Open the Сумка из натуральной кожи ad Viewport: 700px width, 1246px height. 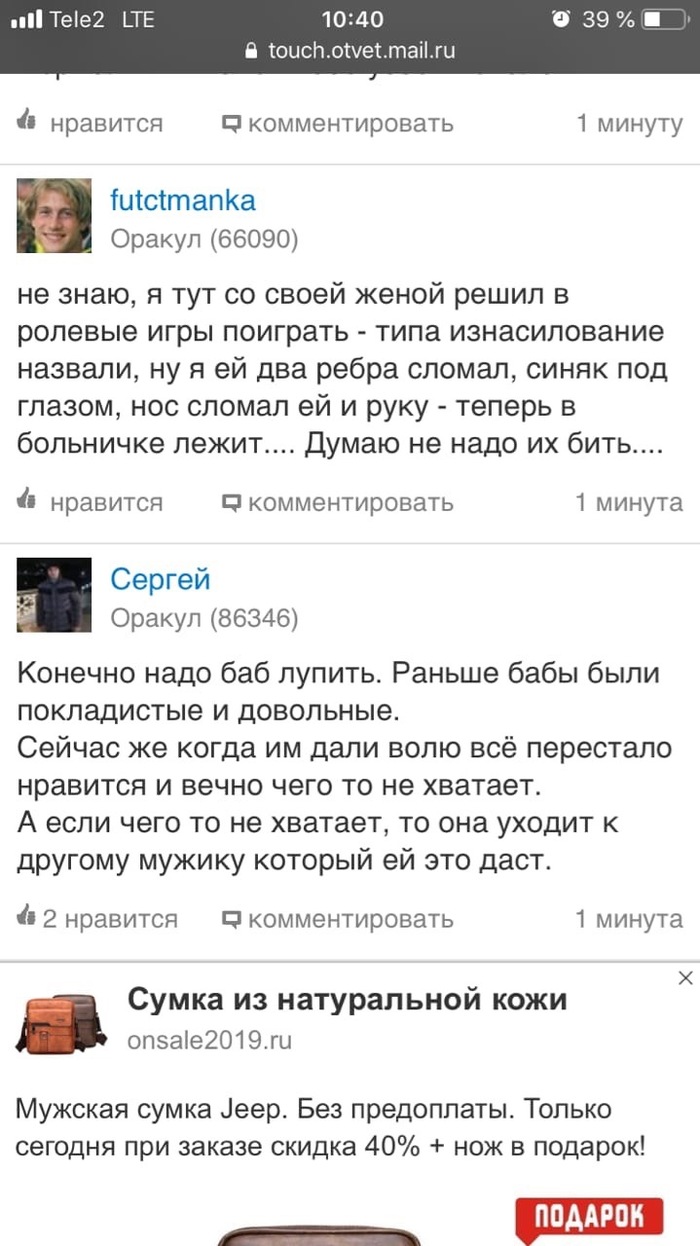[x=346, y=998]
